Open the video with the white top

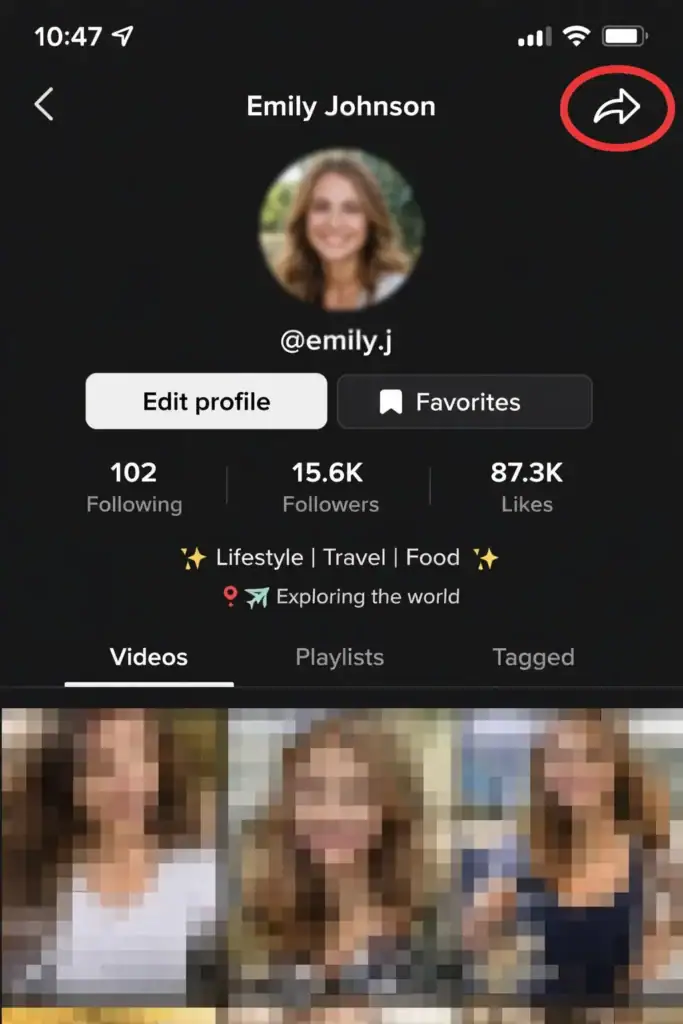[113, 860]
